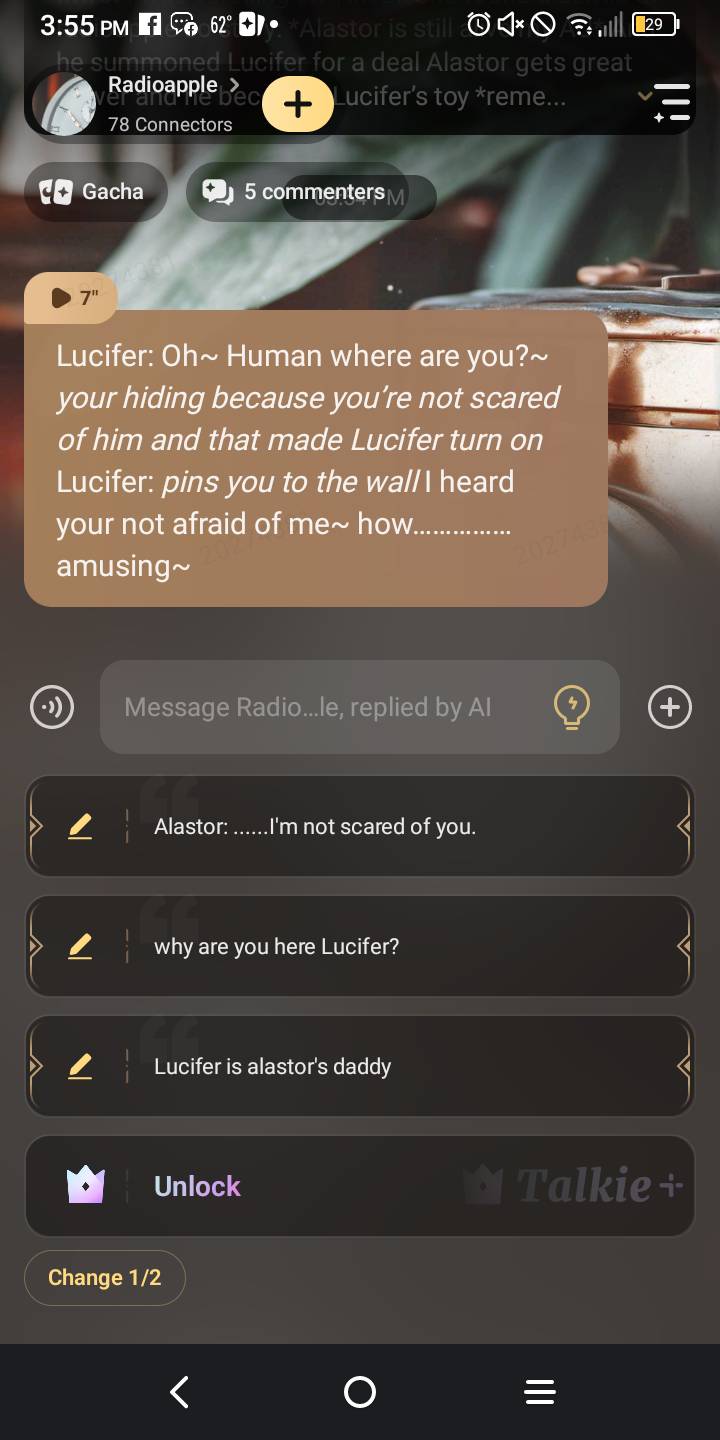
Task: Tap the voice input icon
Action: point(52,708)
